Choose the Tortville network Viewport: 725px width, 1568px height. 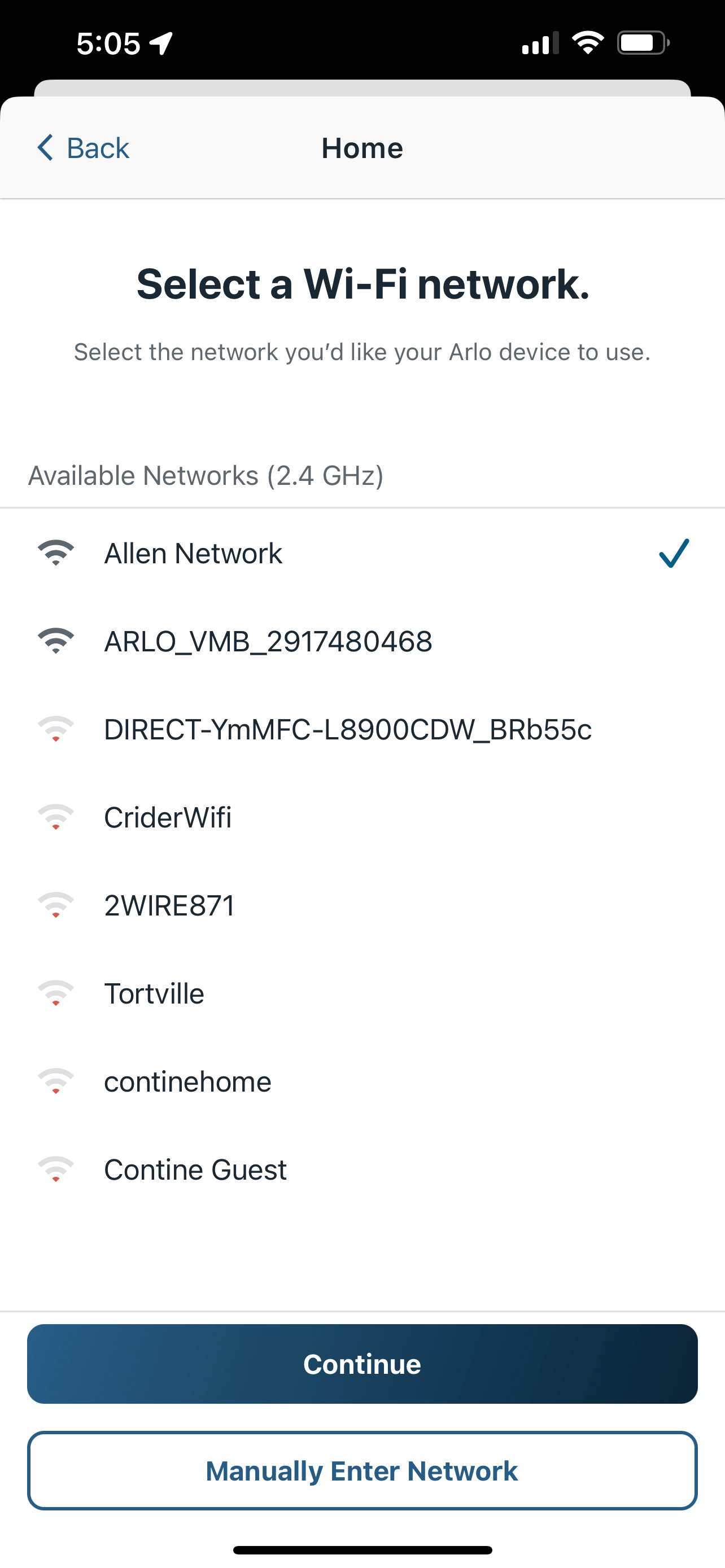(362, 993)
